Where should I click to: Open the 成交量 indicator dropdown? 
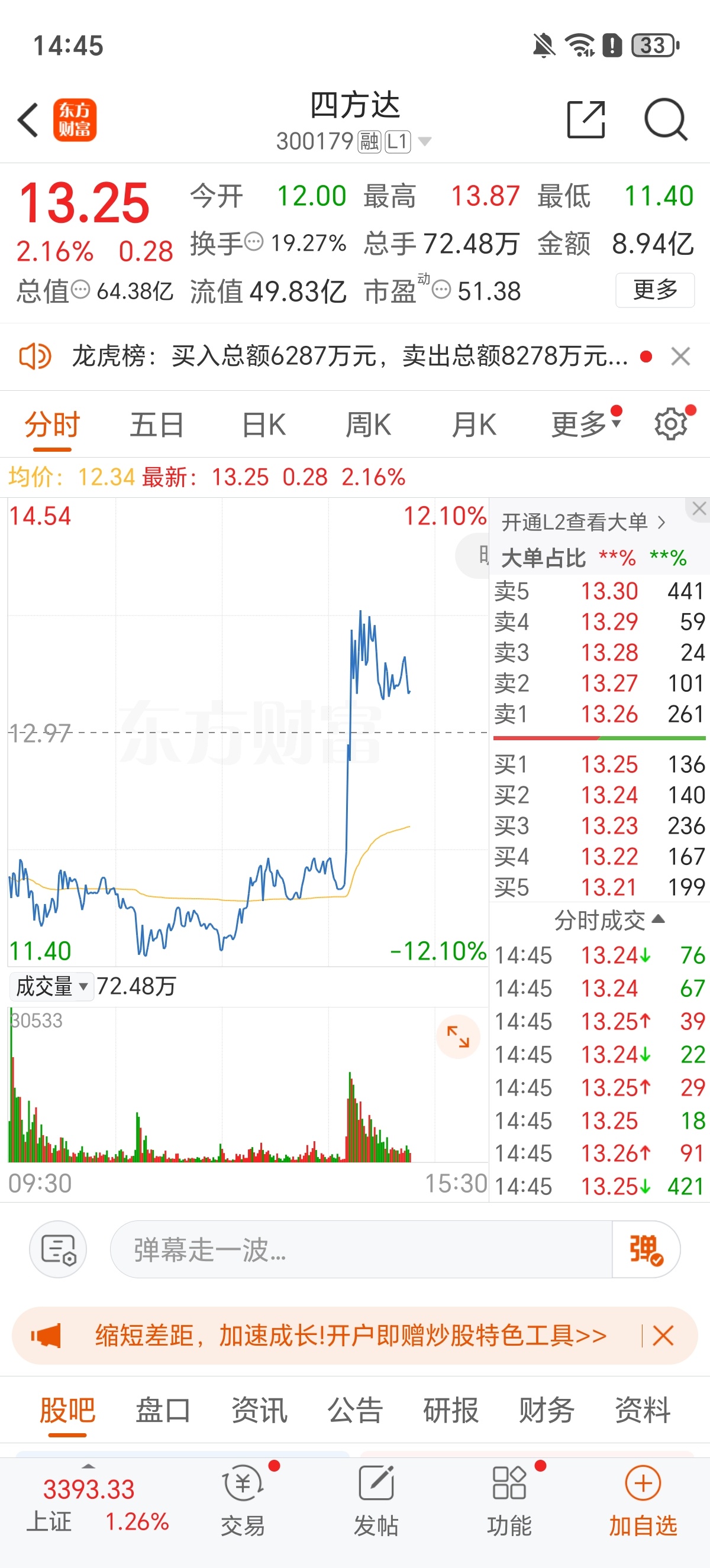51,986
